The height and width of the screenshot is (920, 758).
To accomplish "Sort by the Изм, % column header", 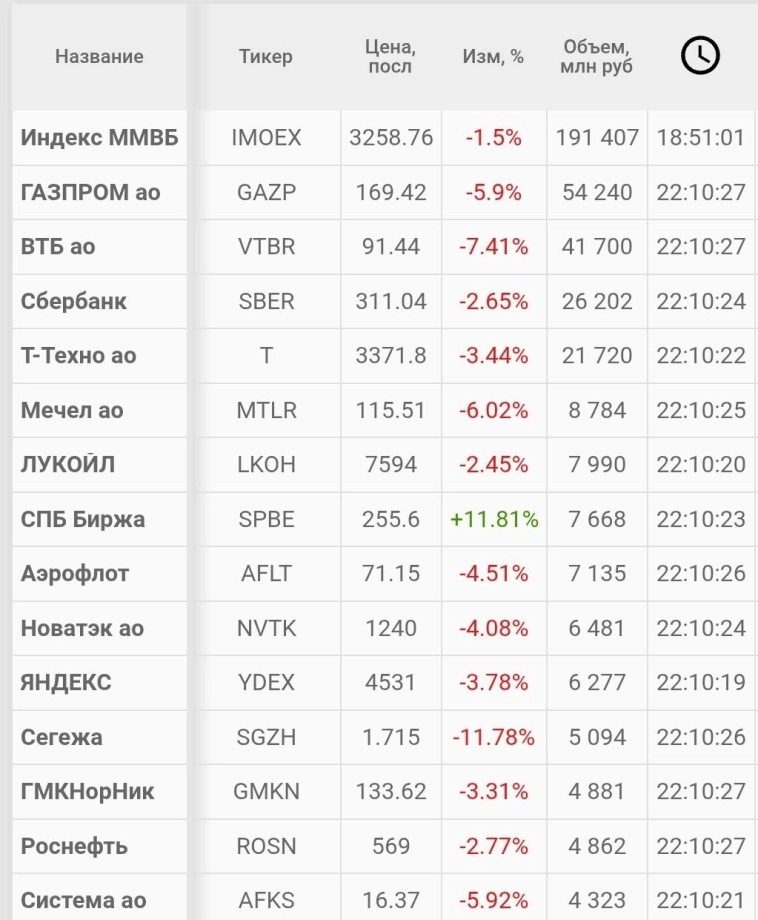I will 491,56.
